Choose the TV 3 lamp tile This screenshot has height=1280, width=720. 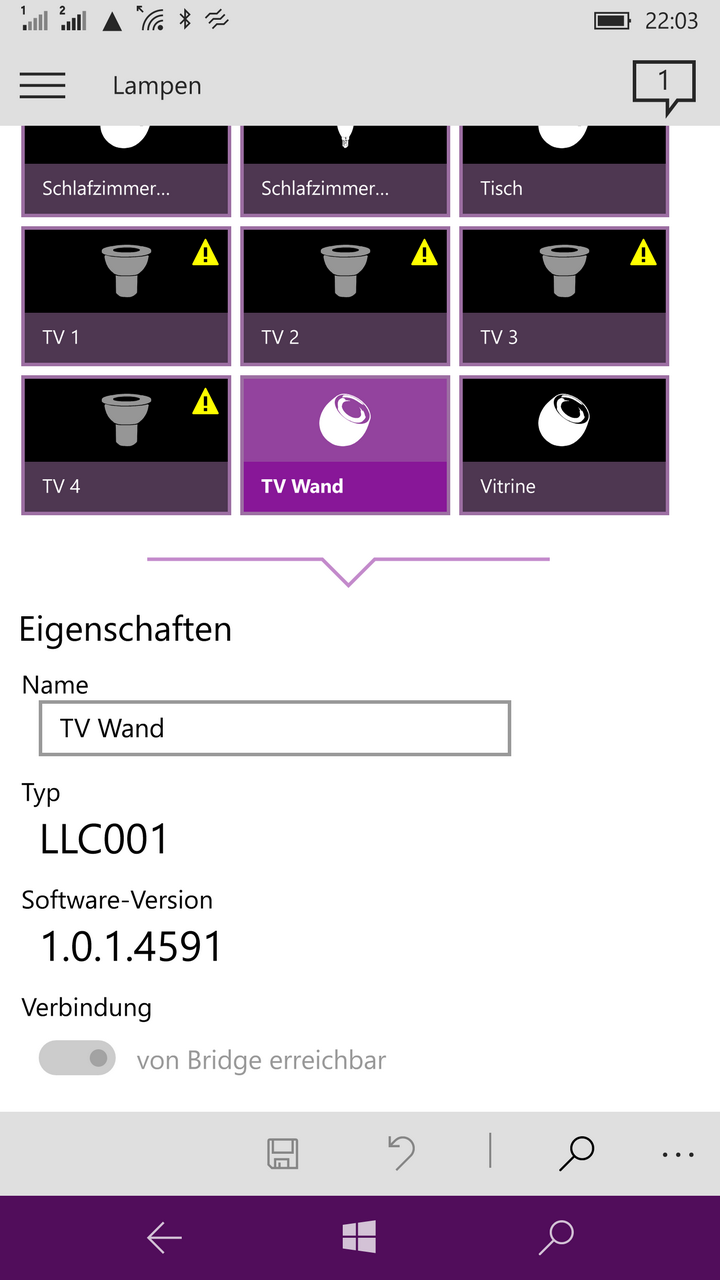(x=564, y=296)
